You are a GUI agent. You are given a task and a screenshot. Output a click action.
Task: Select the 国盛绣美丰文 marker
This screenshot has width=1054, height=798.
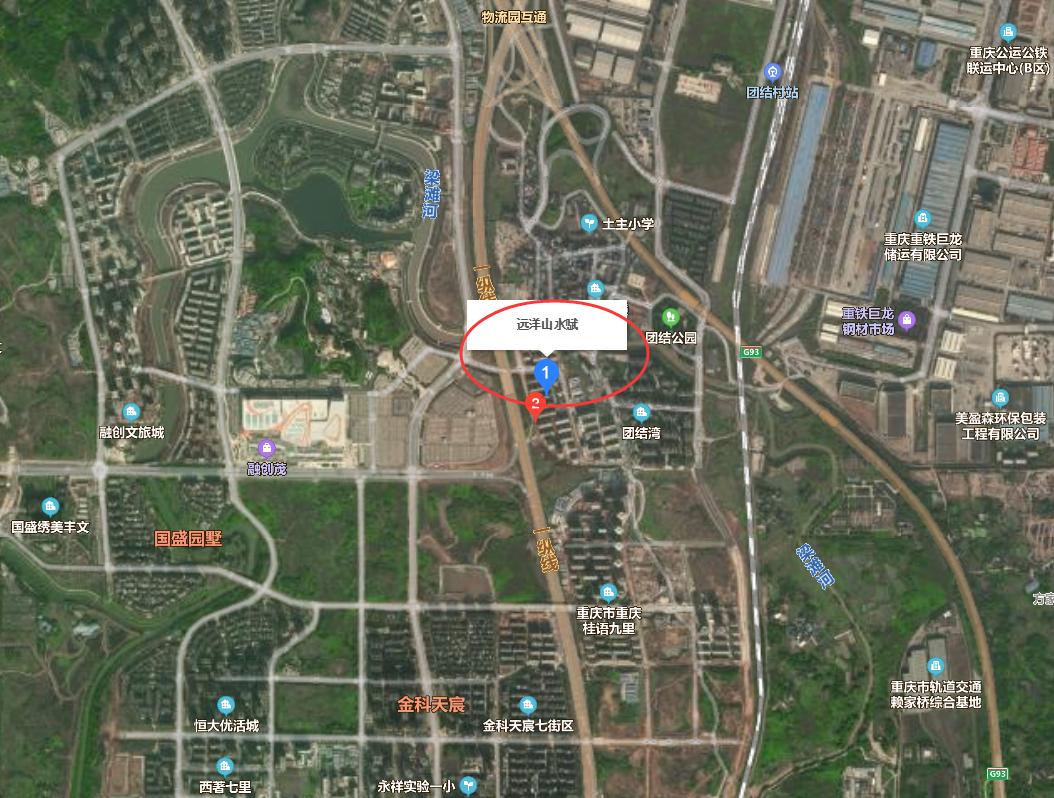pos(50,506)
